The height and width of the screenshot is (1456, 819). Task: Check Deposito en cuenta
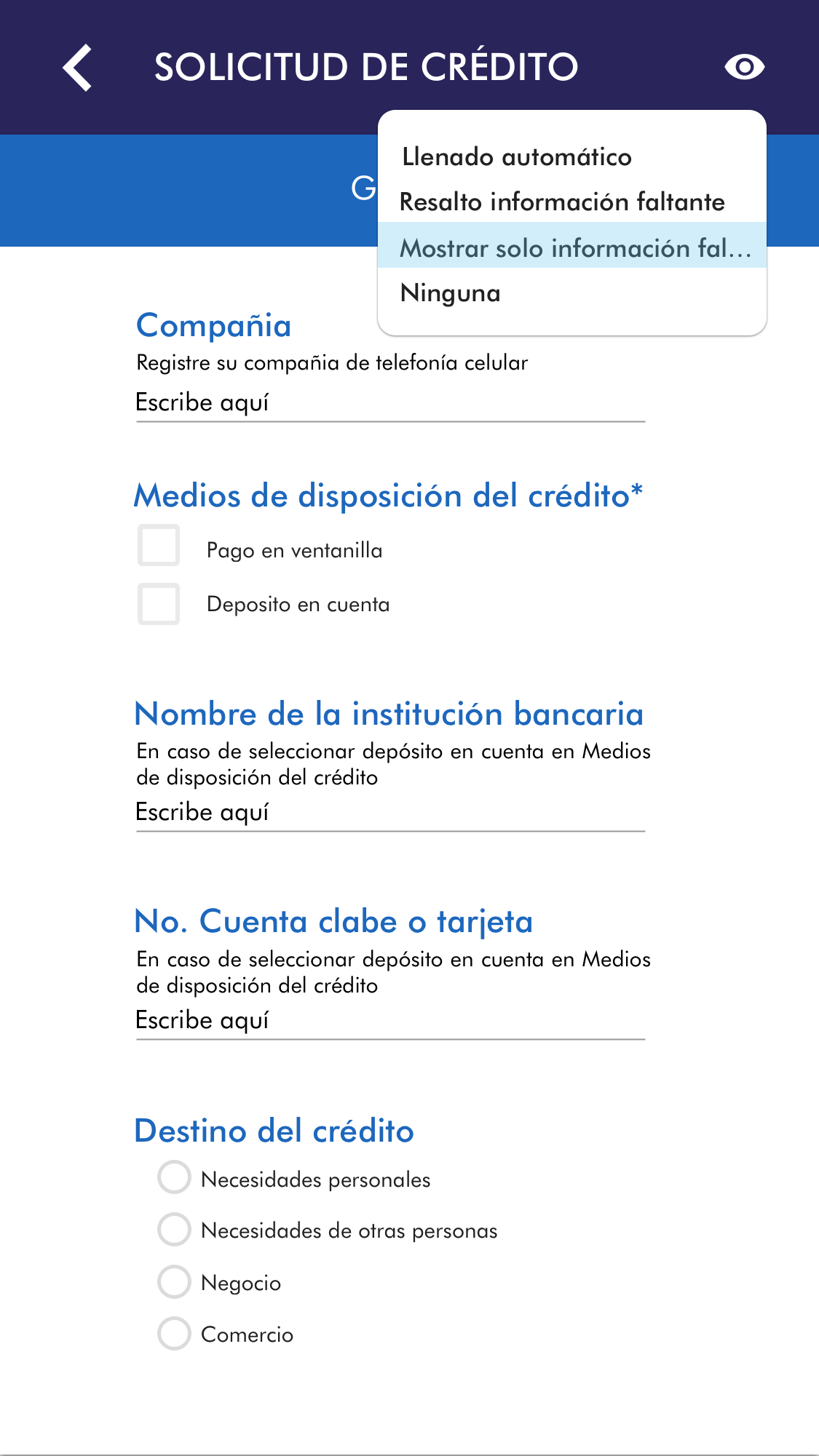coord(159,604)
